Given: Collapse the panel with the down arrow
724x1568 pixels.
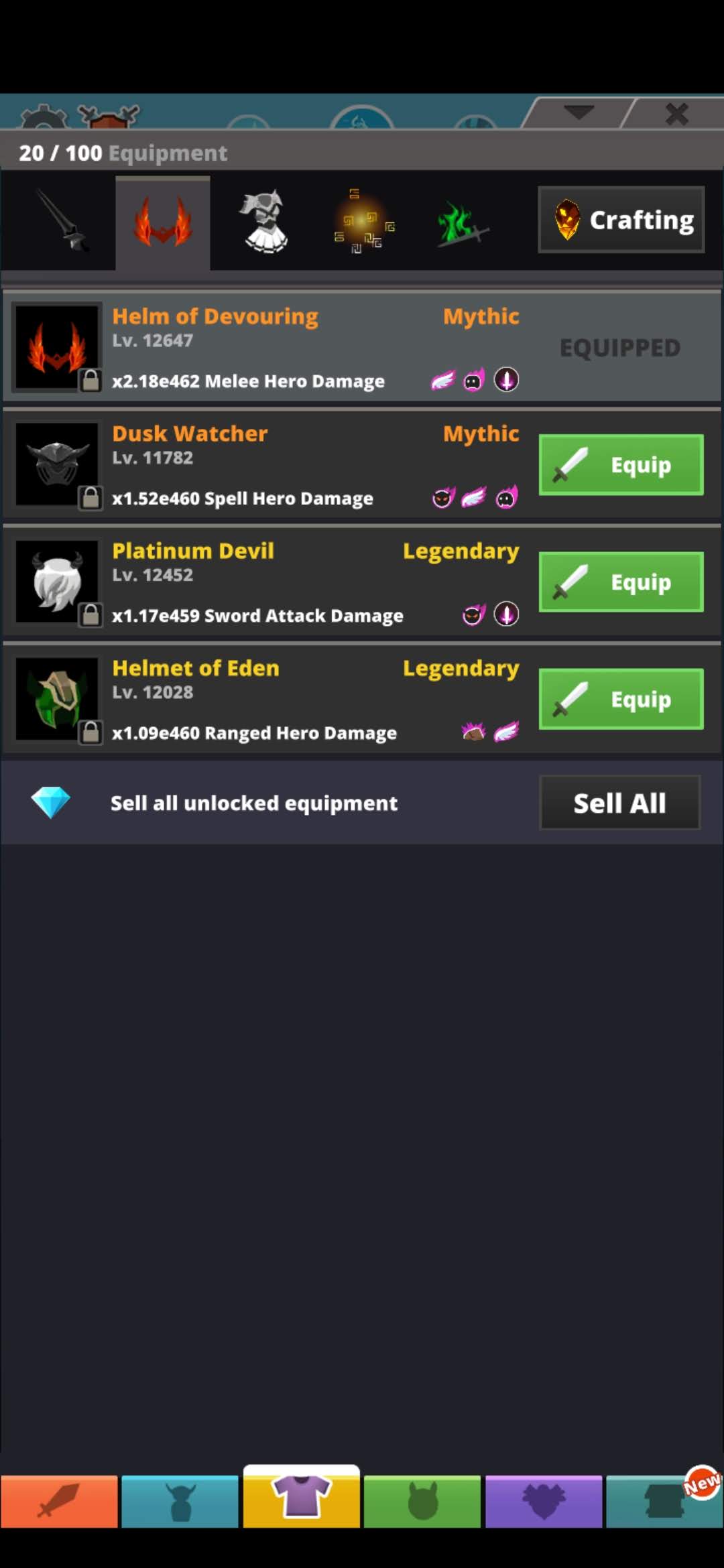Looking at the screenshot, I should pos(579,112).
